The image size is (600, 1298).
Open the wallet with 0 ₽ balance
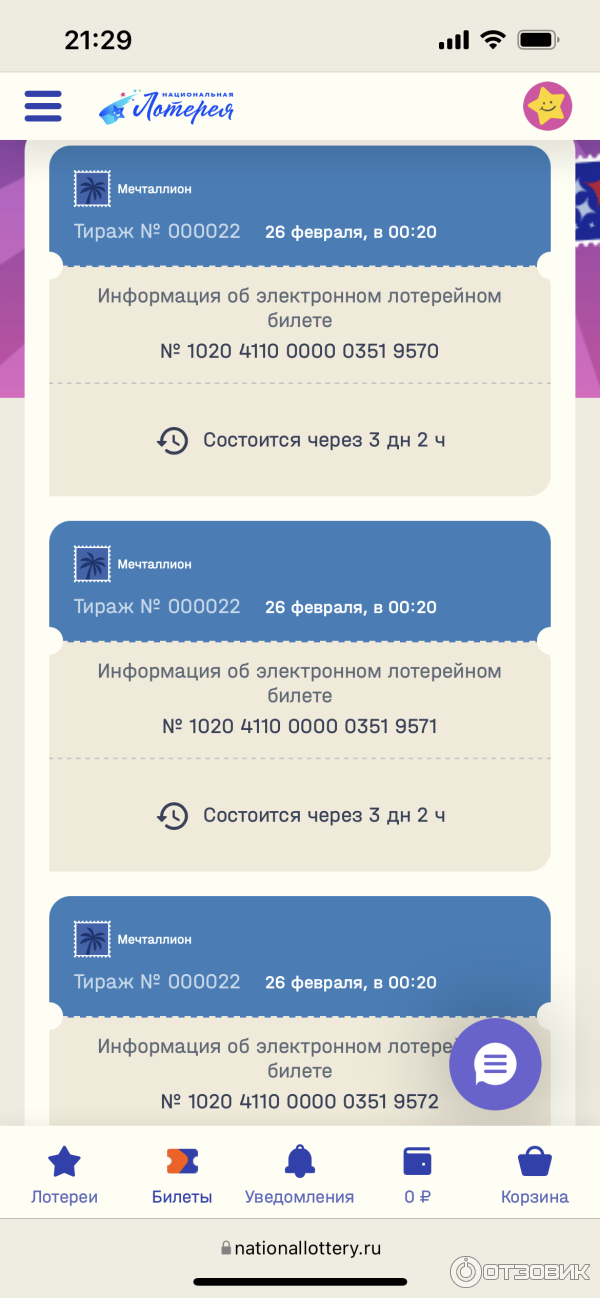417,1176
